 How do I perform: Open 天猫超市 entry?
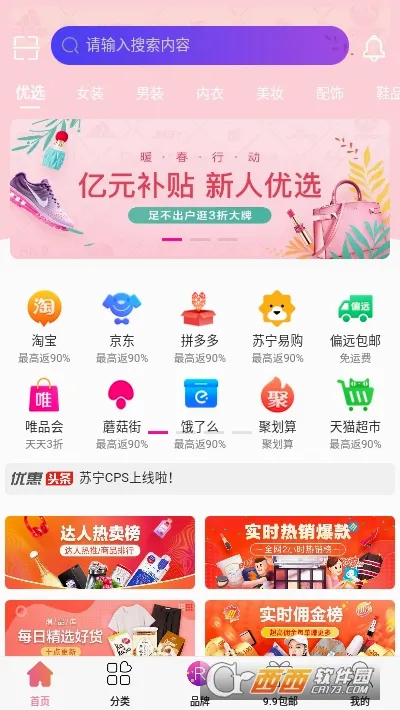355,413
